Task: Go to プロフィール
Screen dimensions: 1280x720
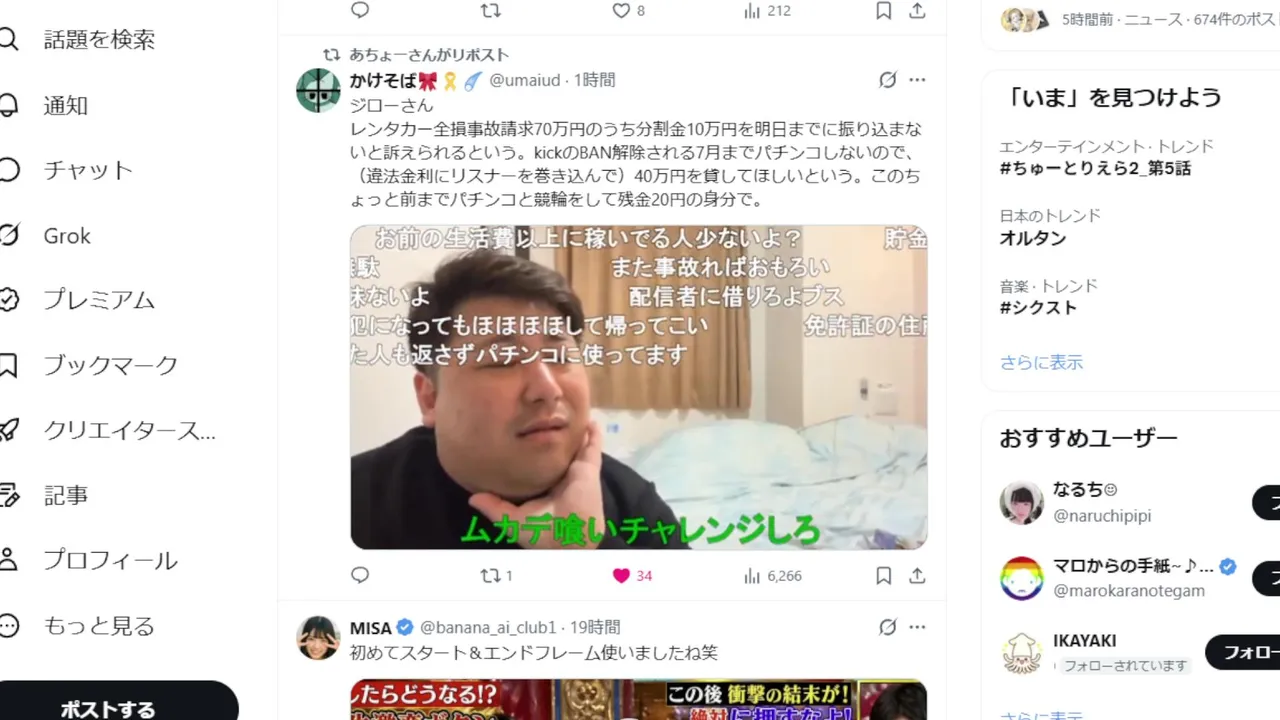Action: pyautogui.click(x=110, y=560)
